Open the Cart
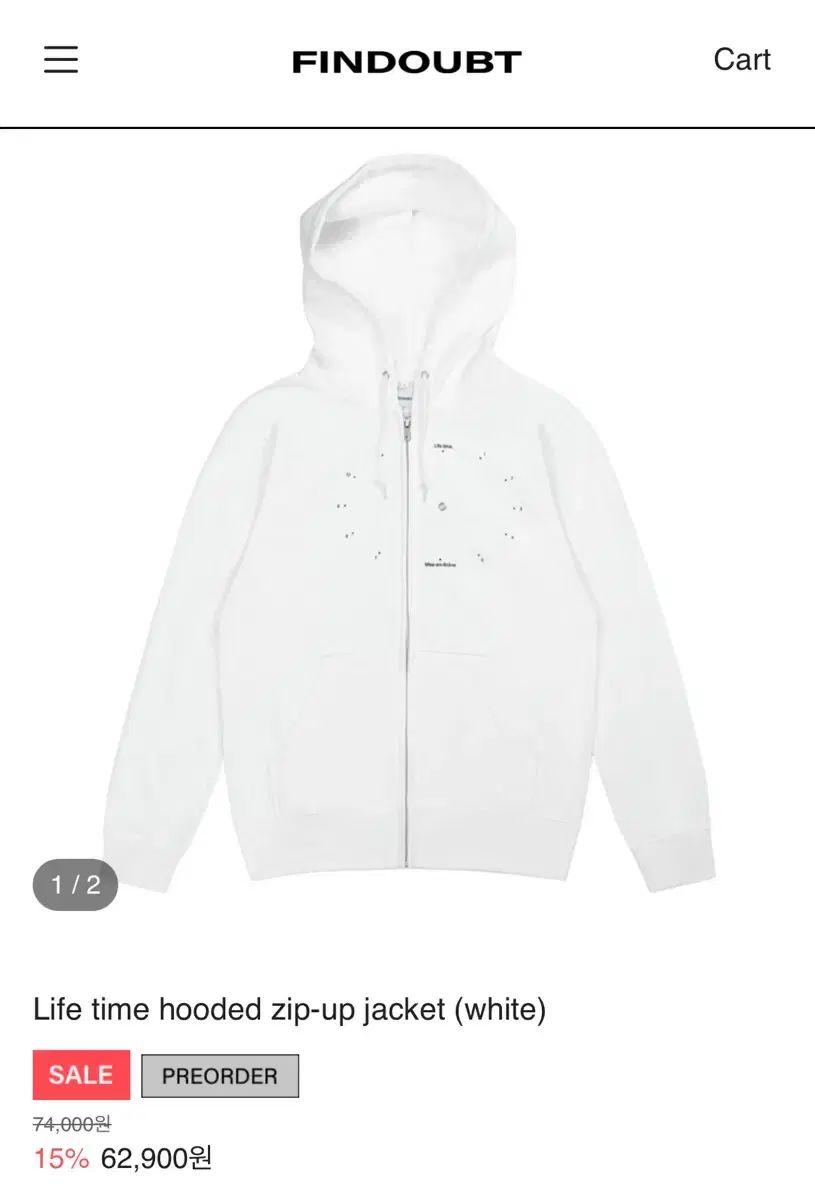This screenshot has height=1200, width=815. click(741, 60)
